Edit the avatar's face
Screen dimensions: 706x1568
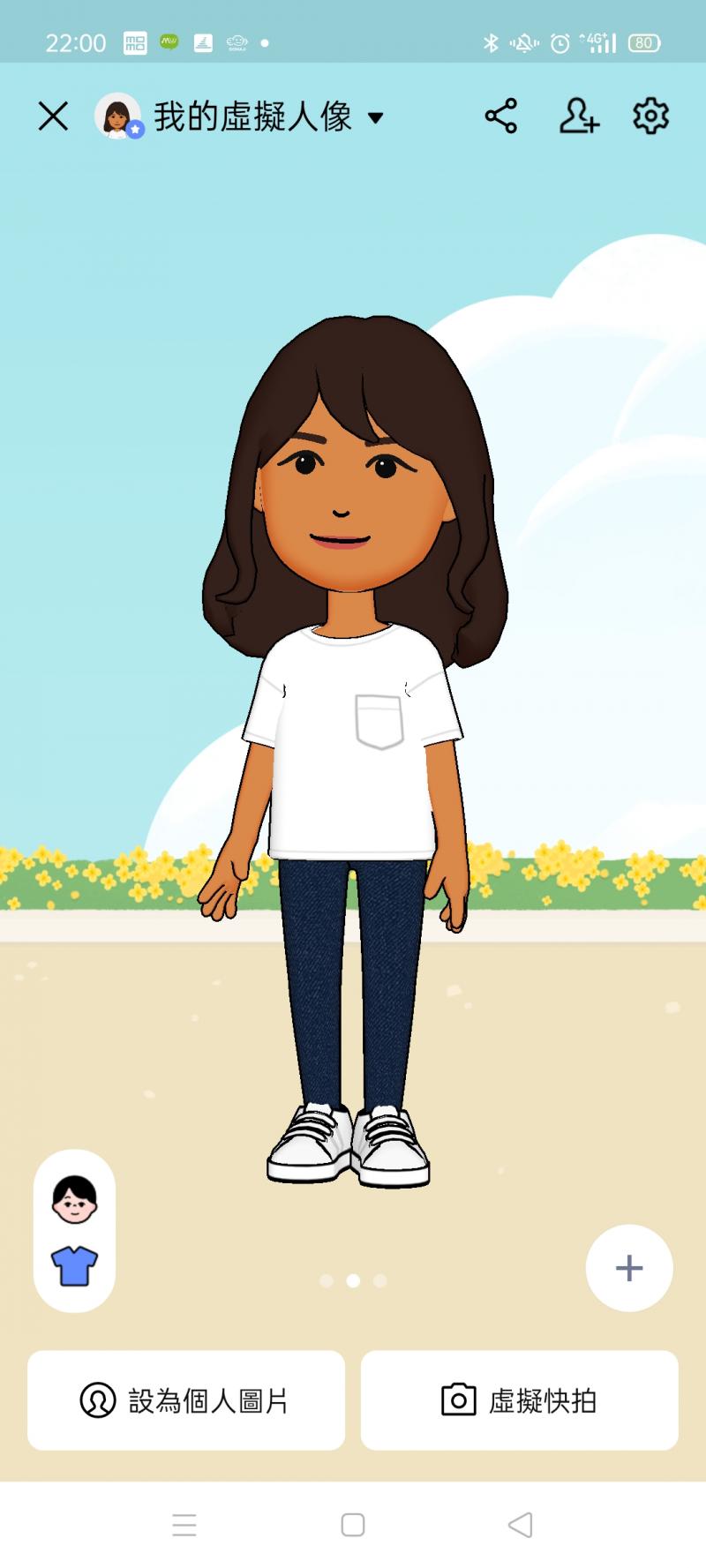74,1199
